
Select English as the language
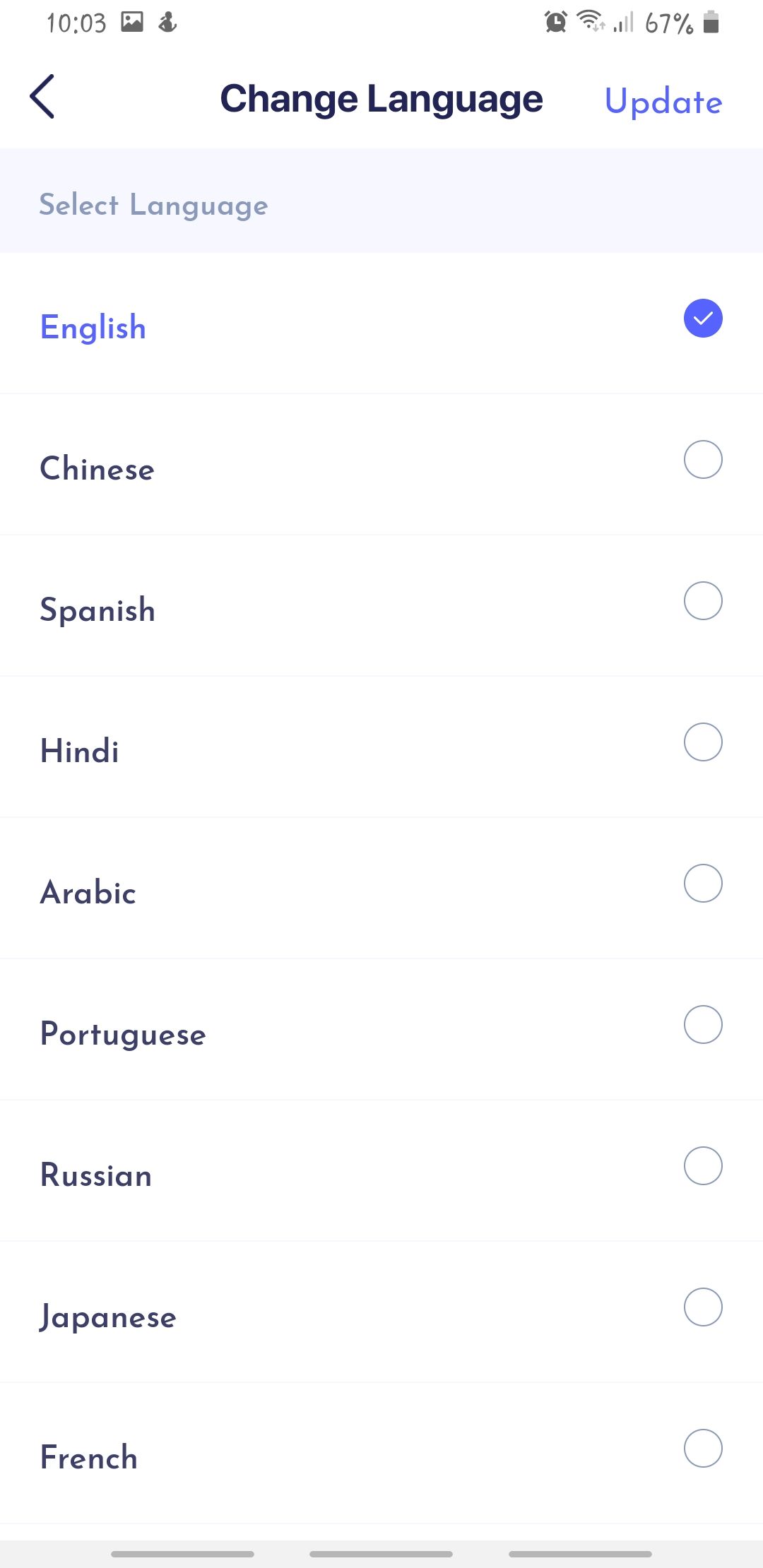tap(381, 323)
